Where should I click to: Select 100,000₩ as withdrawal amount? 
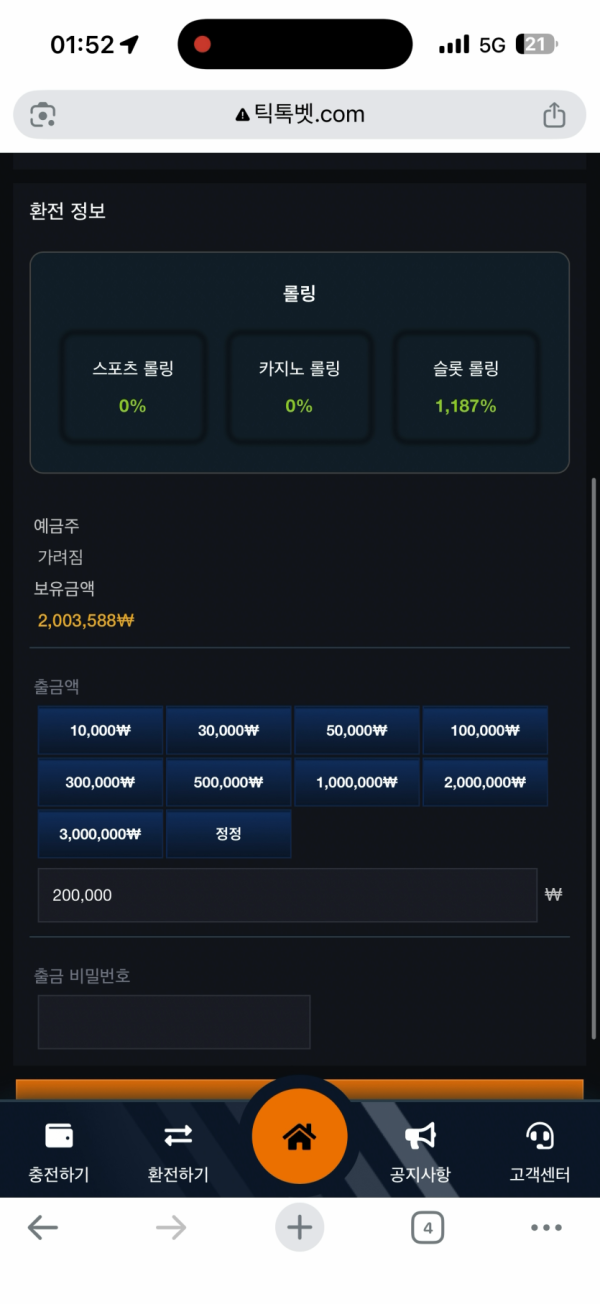coord(485,730)
